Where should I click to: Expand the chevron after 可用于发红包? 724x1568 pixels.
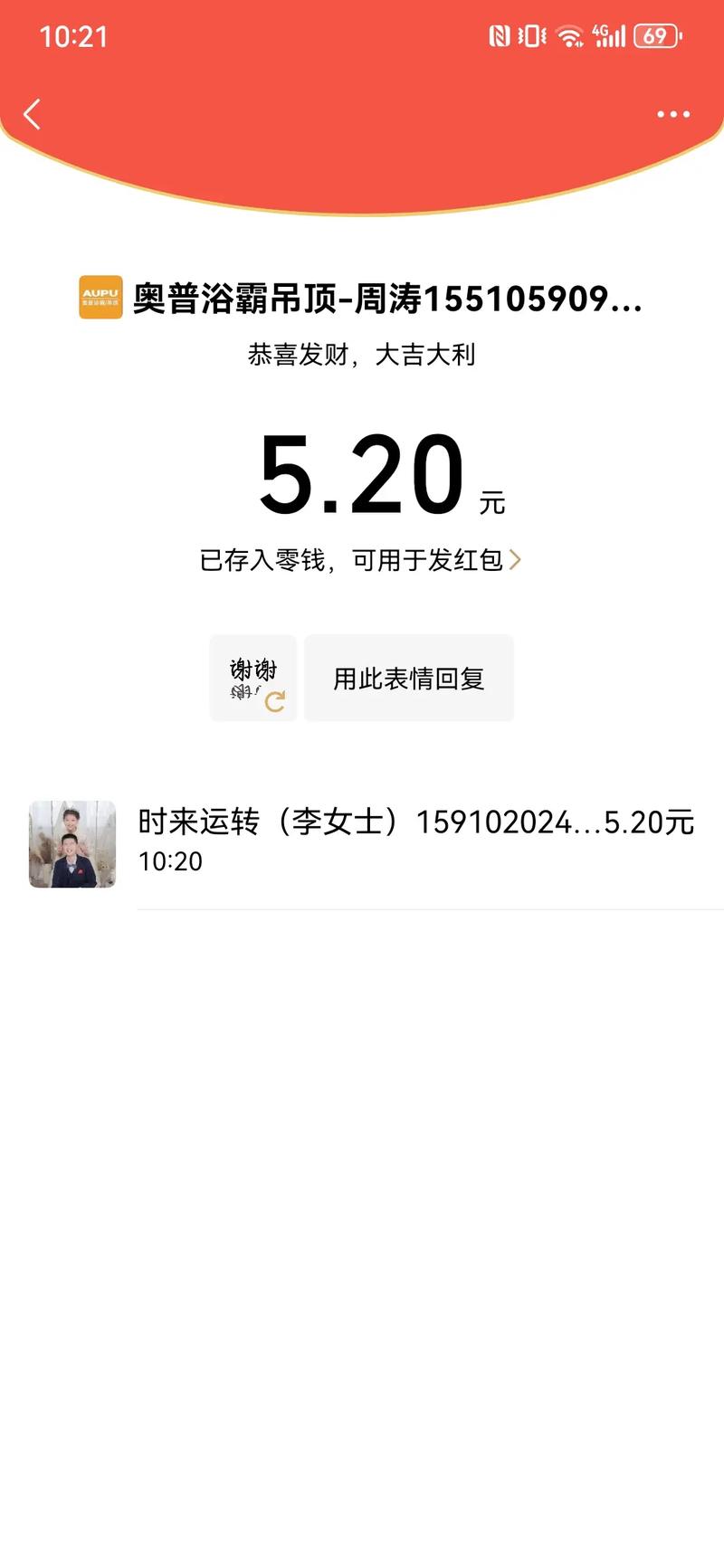[518, 560]
